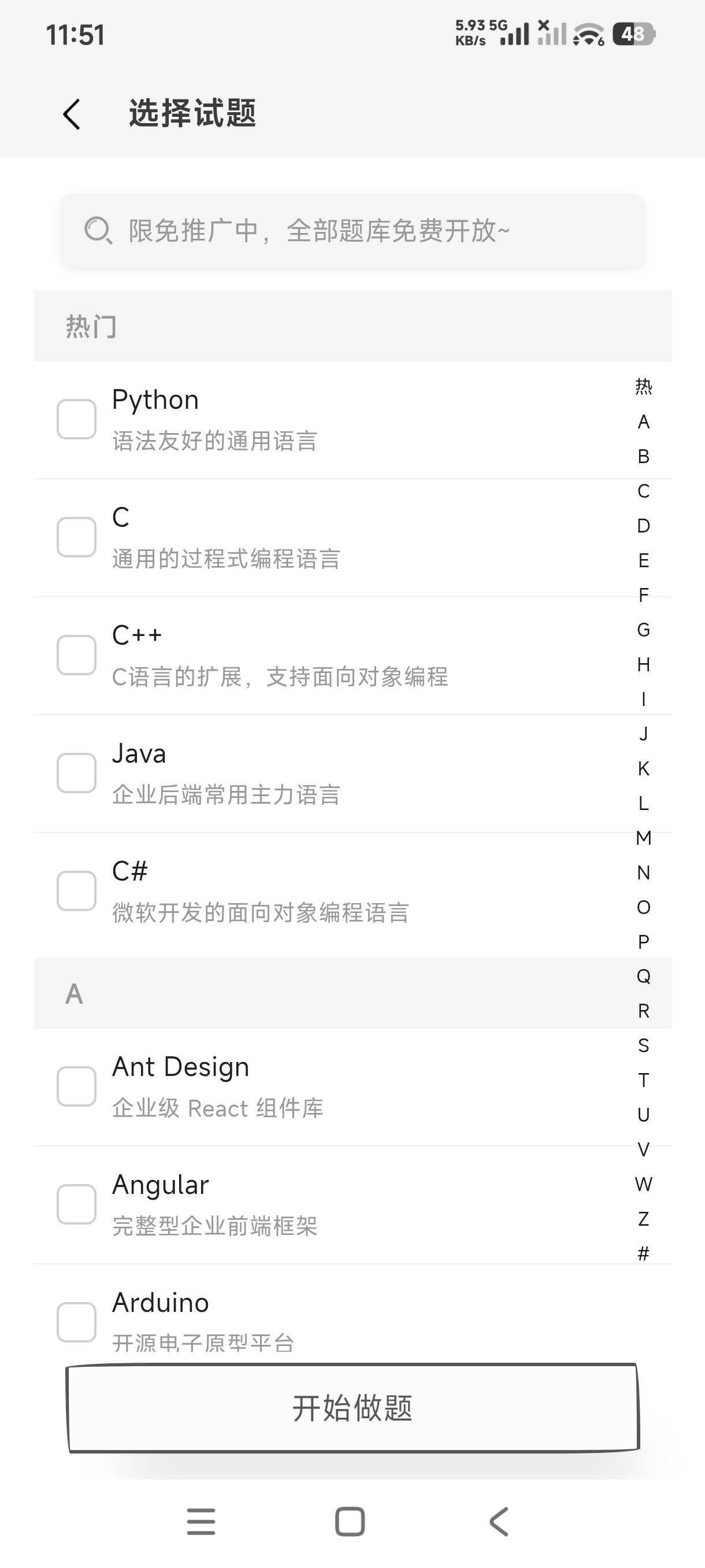The width and height of the screenshot is (705, 1568).
Task: Tap the 开始做题 button
Action: pos(353,1408)
